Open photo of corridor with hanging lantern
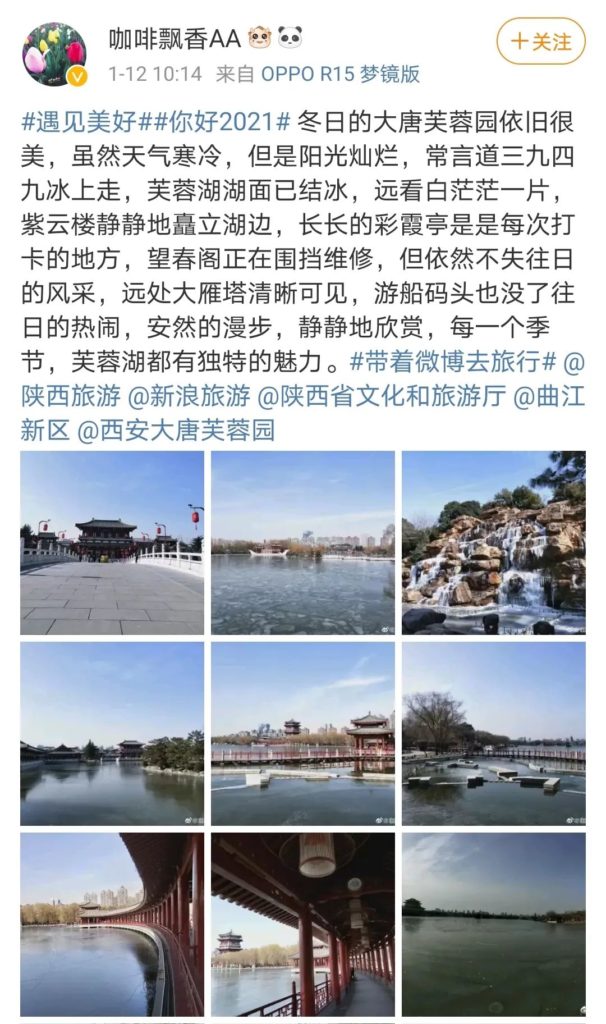This screenshot has height=1024, width=606. point(303,924)
